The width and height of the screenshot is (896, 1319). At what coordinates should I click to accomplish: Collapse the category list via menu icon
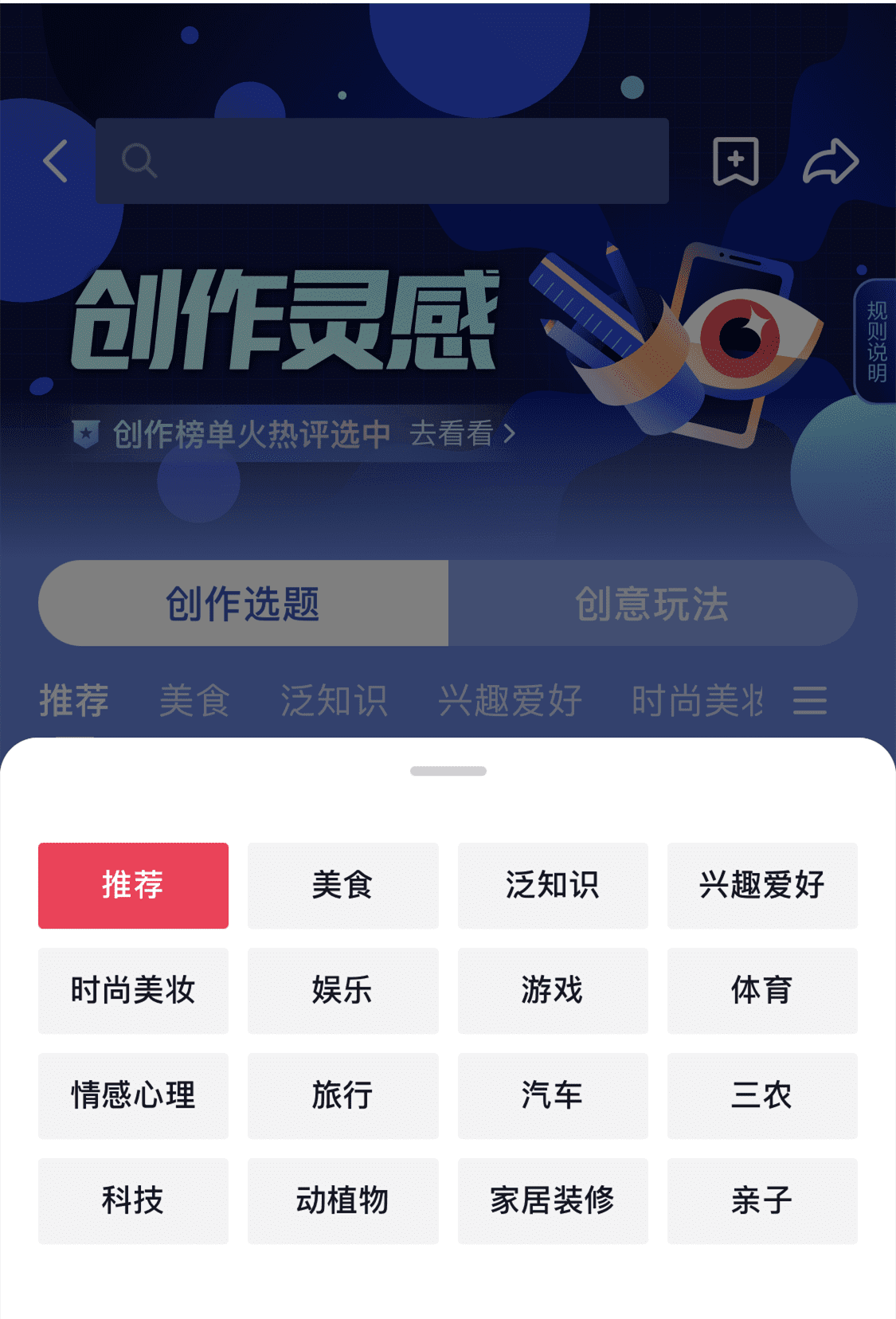809,701
